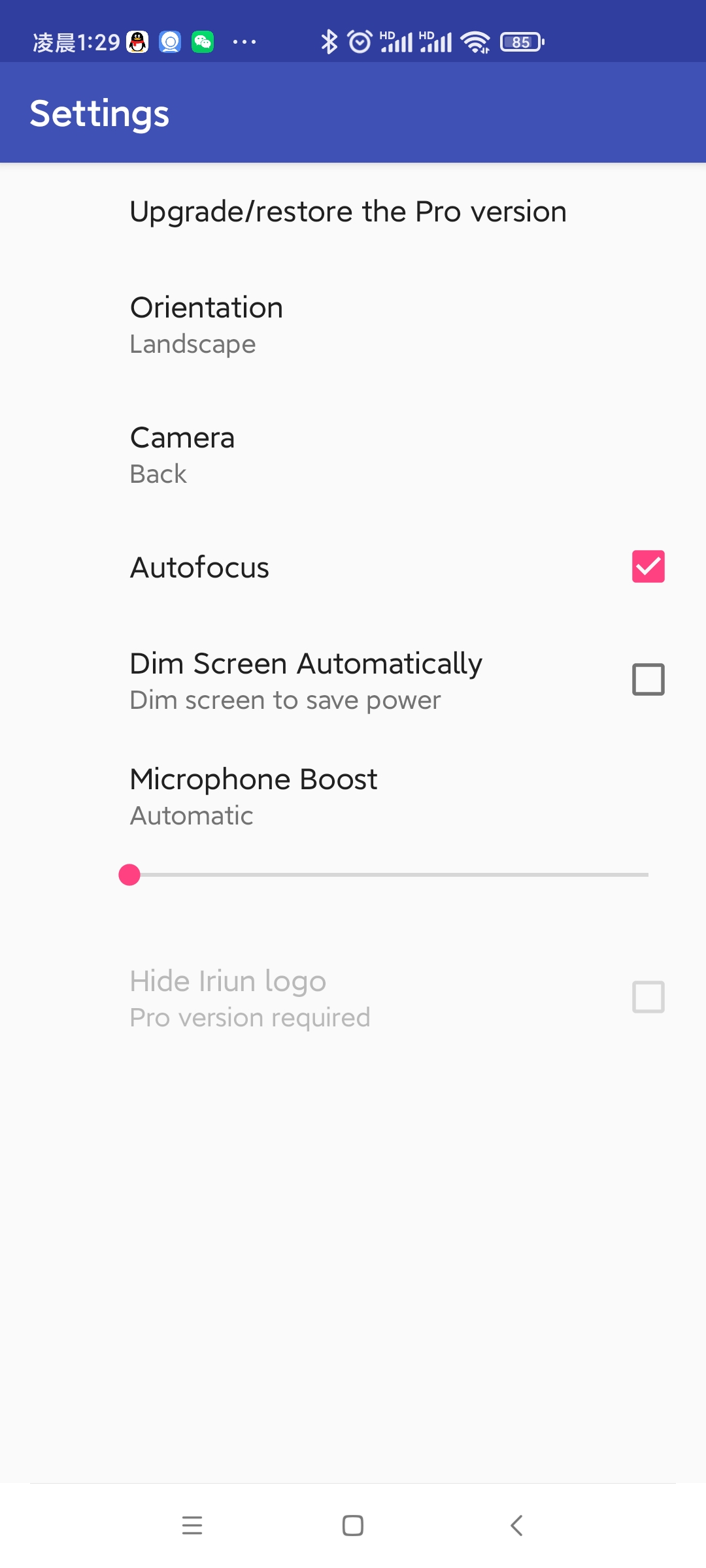The image size is (706, 1568).
Task: Tap the Wi-Fi status icon
Action: tap(475, 41)
